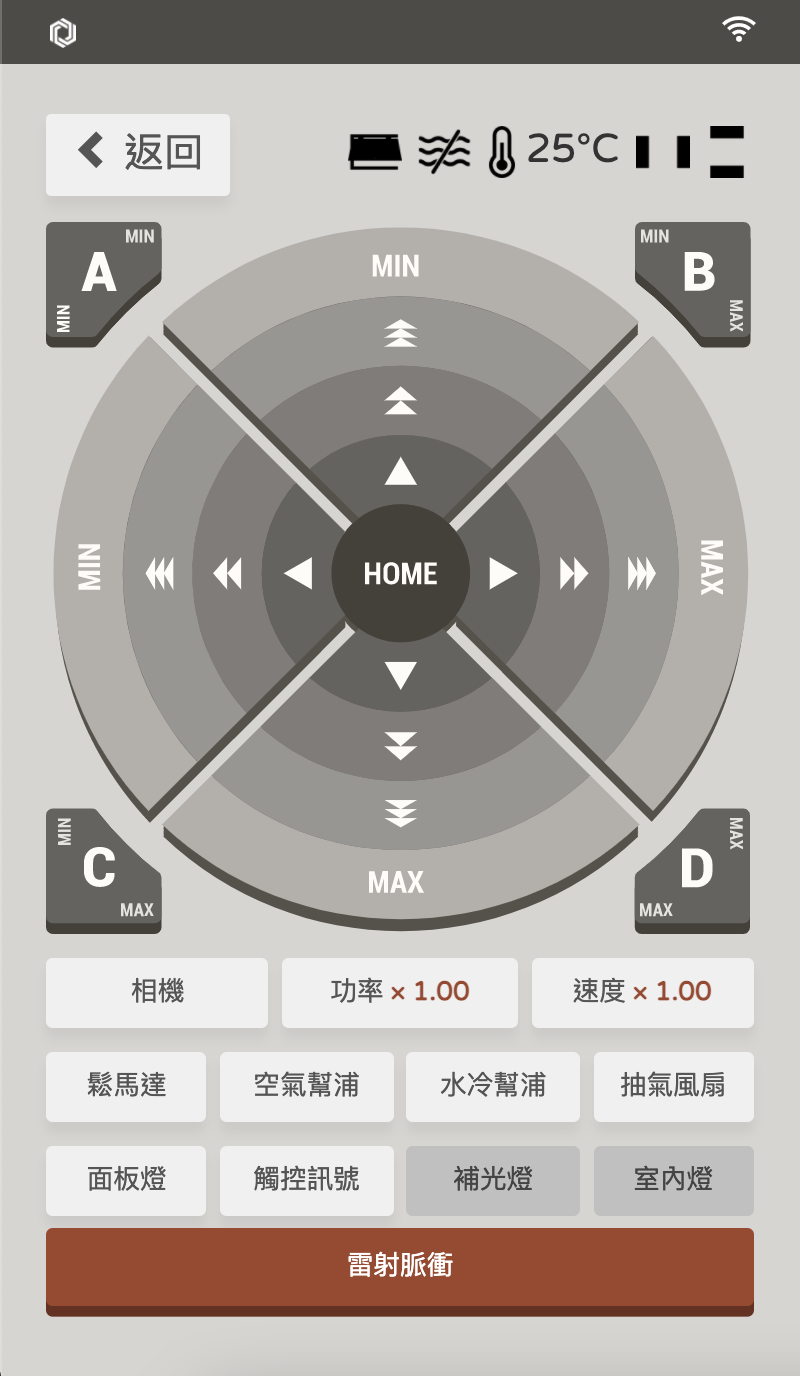This screenshot has width=800, height=1376.
Task: Jump to top MIN edge segment
Action: tap(396, 267)
